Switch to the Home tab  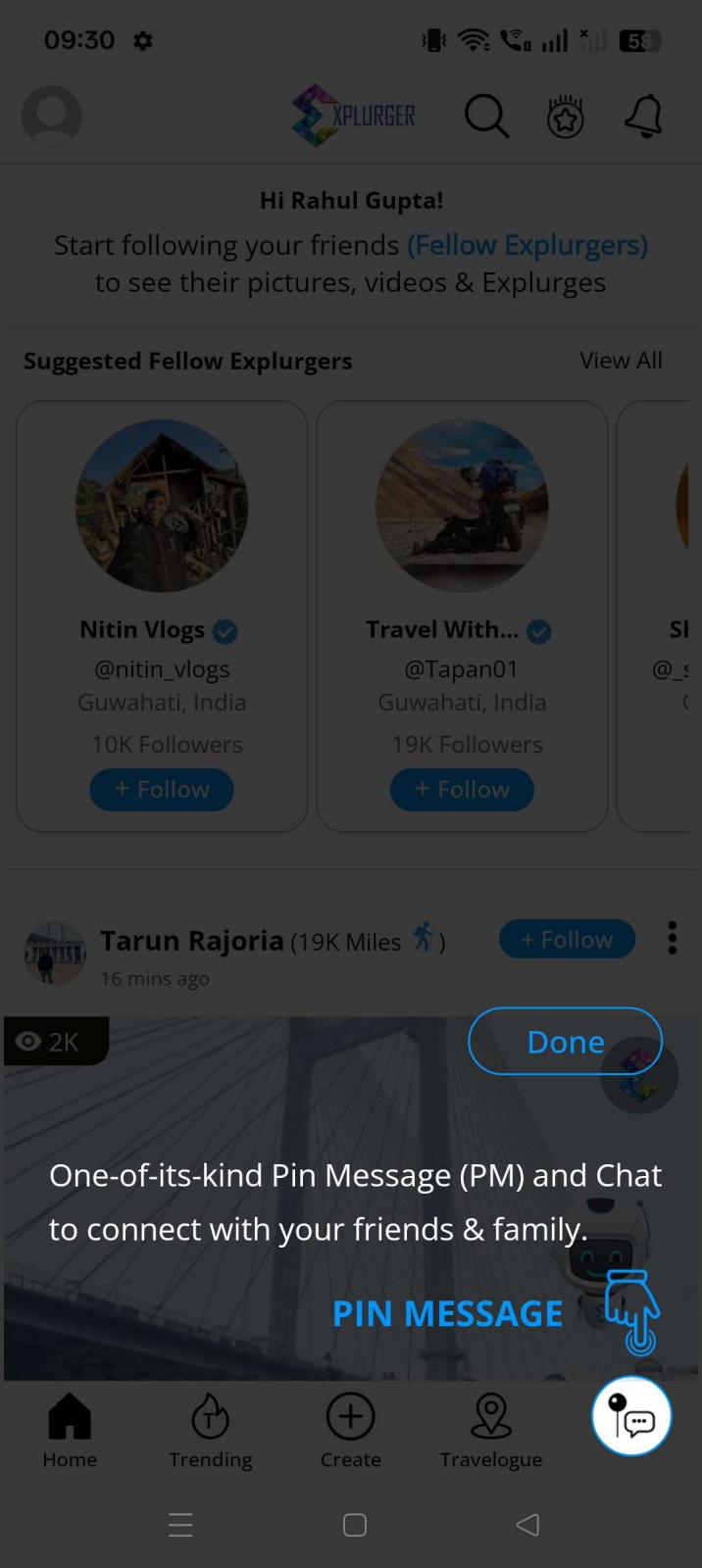[70, 1431]
